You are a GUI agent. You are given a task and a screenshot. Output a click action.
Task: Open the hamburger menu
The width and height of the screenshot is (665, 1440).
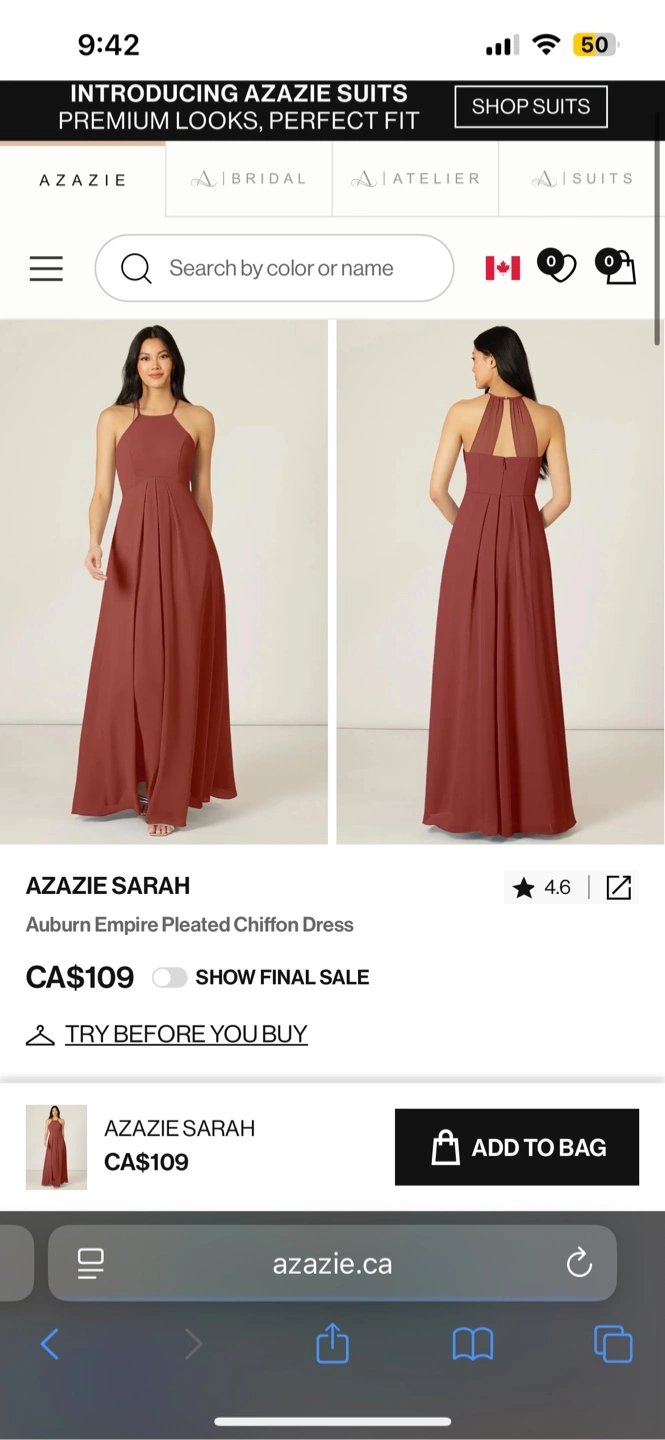(x=46, y=268)
